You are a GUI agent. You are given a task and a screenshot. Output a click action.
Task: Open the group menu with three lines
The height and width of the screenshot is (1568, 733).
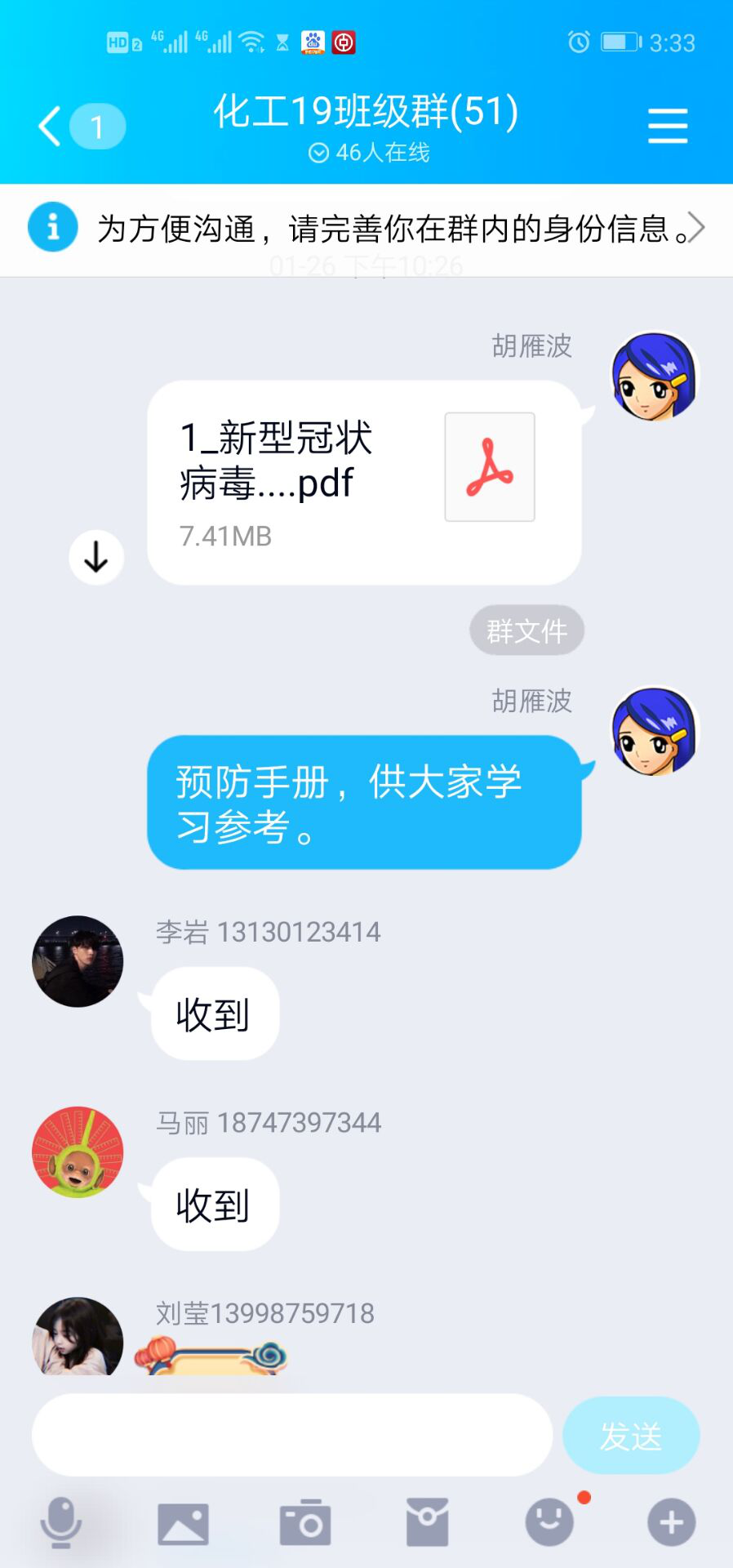pyautogui.click(x=667, y=126)
